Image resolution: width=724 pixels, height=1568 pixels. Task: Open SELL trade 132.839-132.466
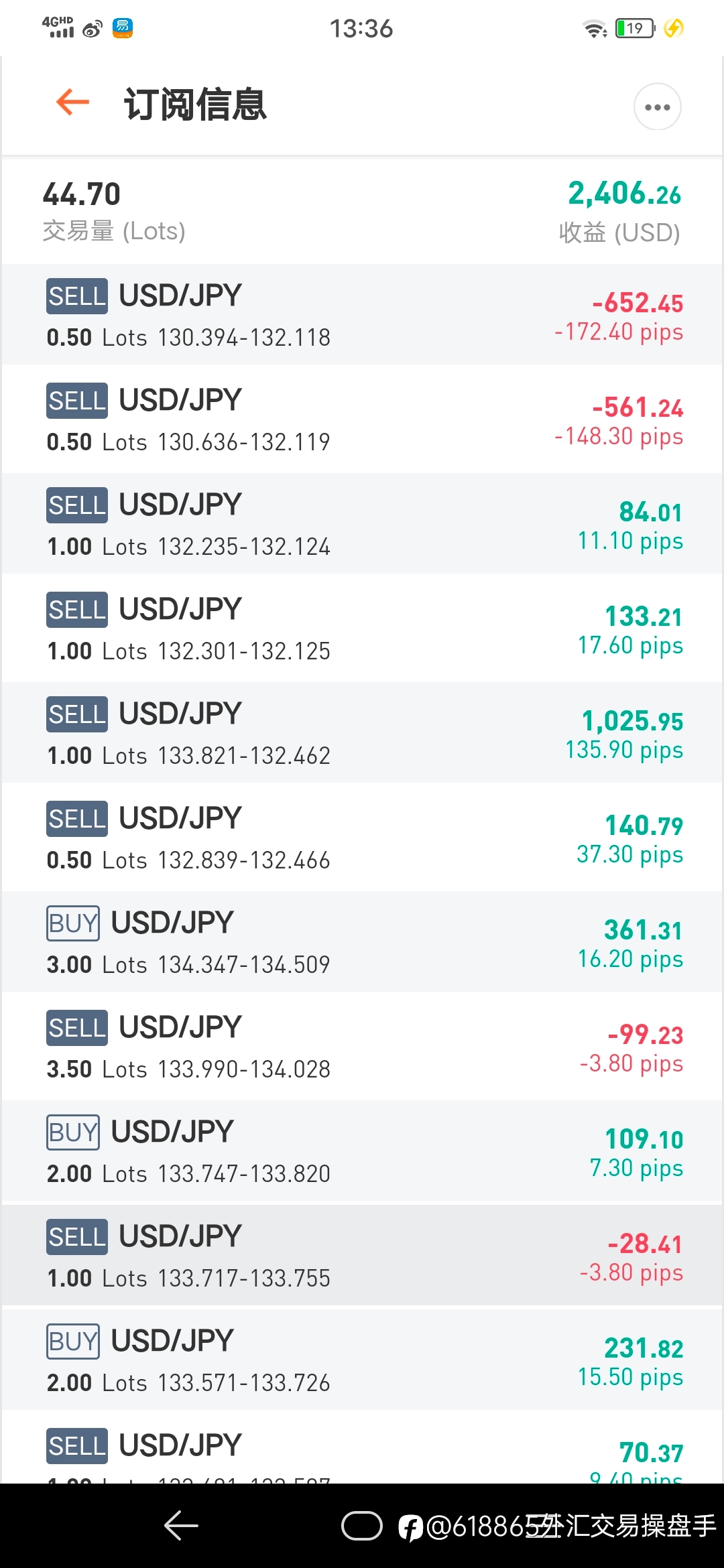362,838
